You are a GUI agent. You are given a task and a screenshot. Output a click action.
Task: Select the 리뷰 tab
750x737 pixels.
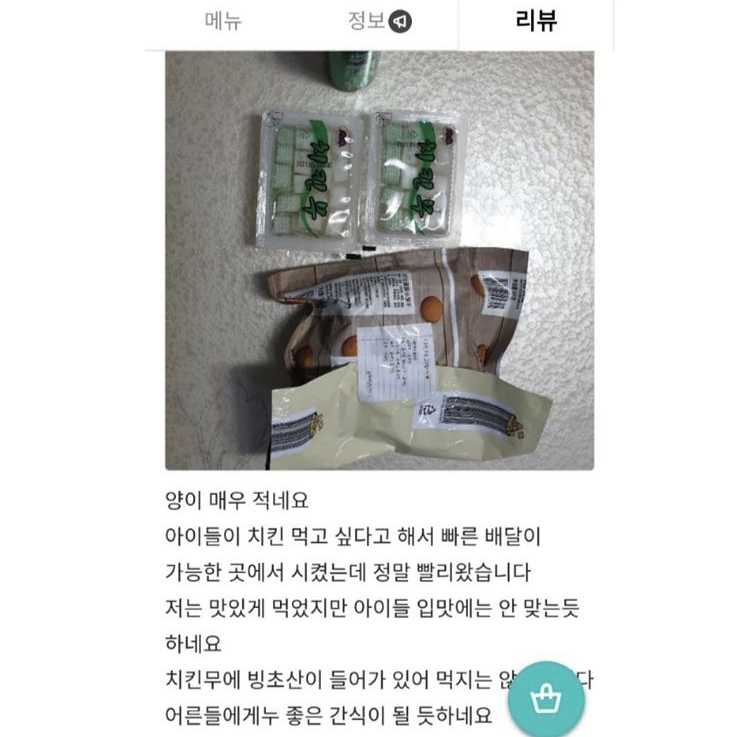(536, 20)
